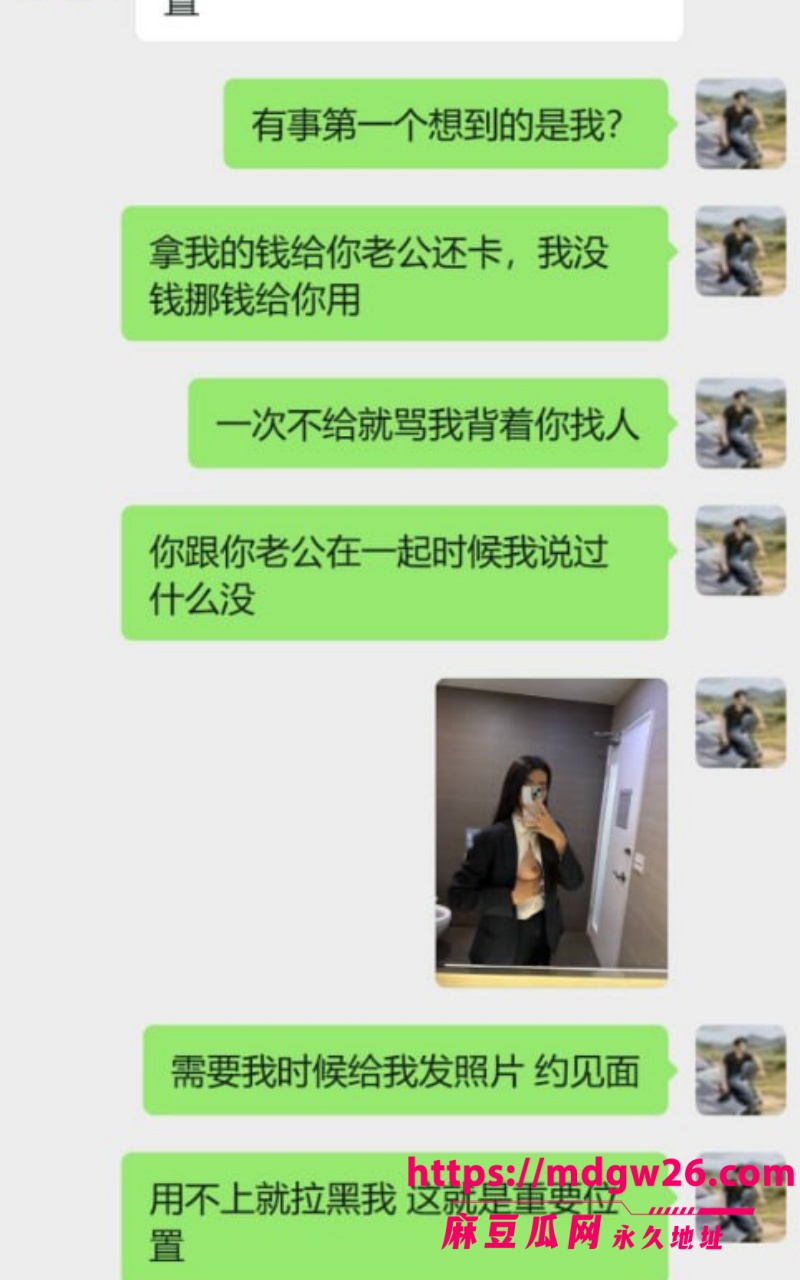
Task: Open avatar beside "需要我时候给我发照片 约见面"
Action: click(741, 1070)
